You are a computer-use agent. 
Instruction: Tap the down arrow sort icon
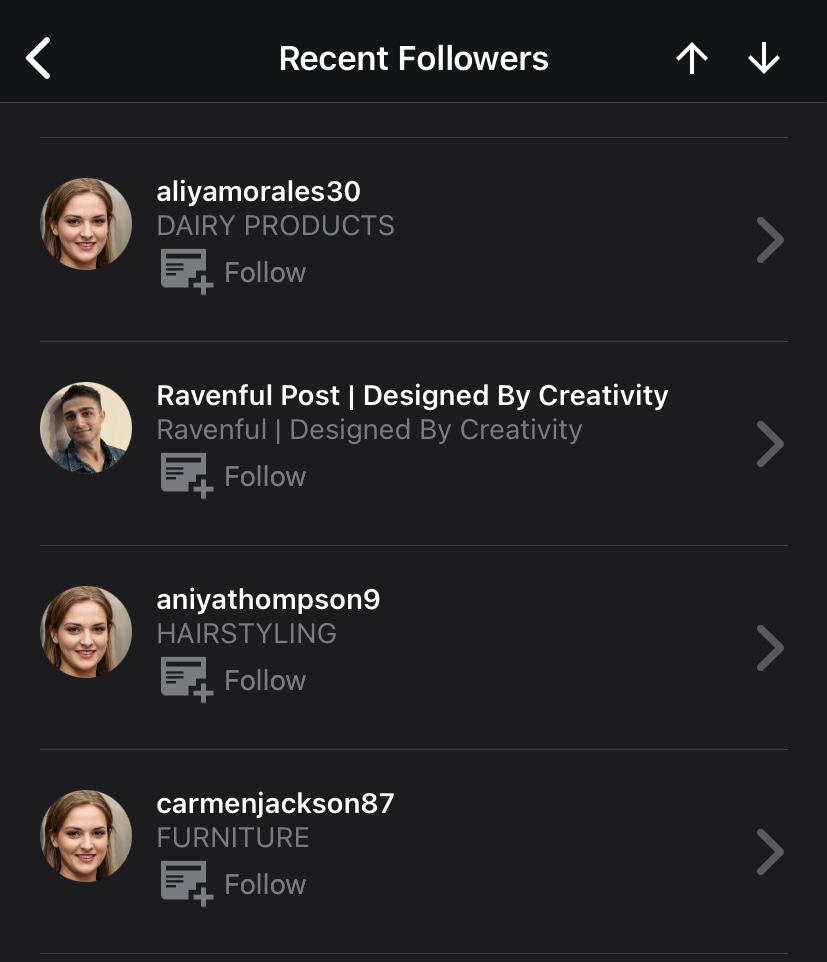(x=764, y=59)
